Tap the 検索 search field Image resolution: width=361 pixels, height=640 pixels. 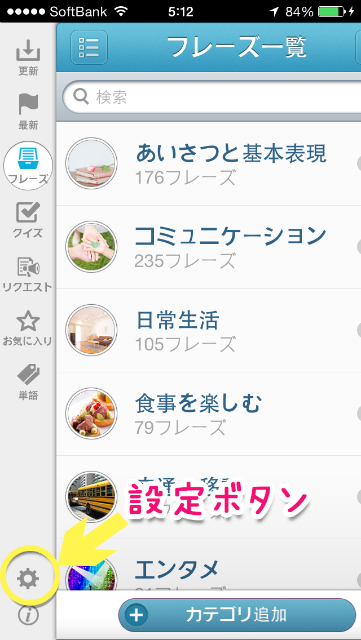[212, 97]
